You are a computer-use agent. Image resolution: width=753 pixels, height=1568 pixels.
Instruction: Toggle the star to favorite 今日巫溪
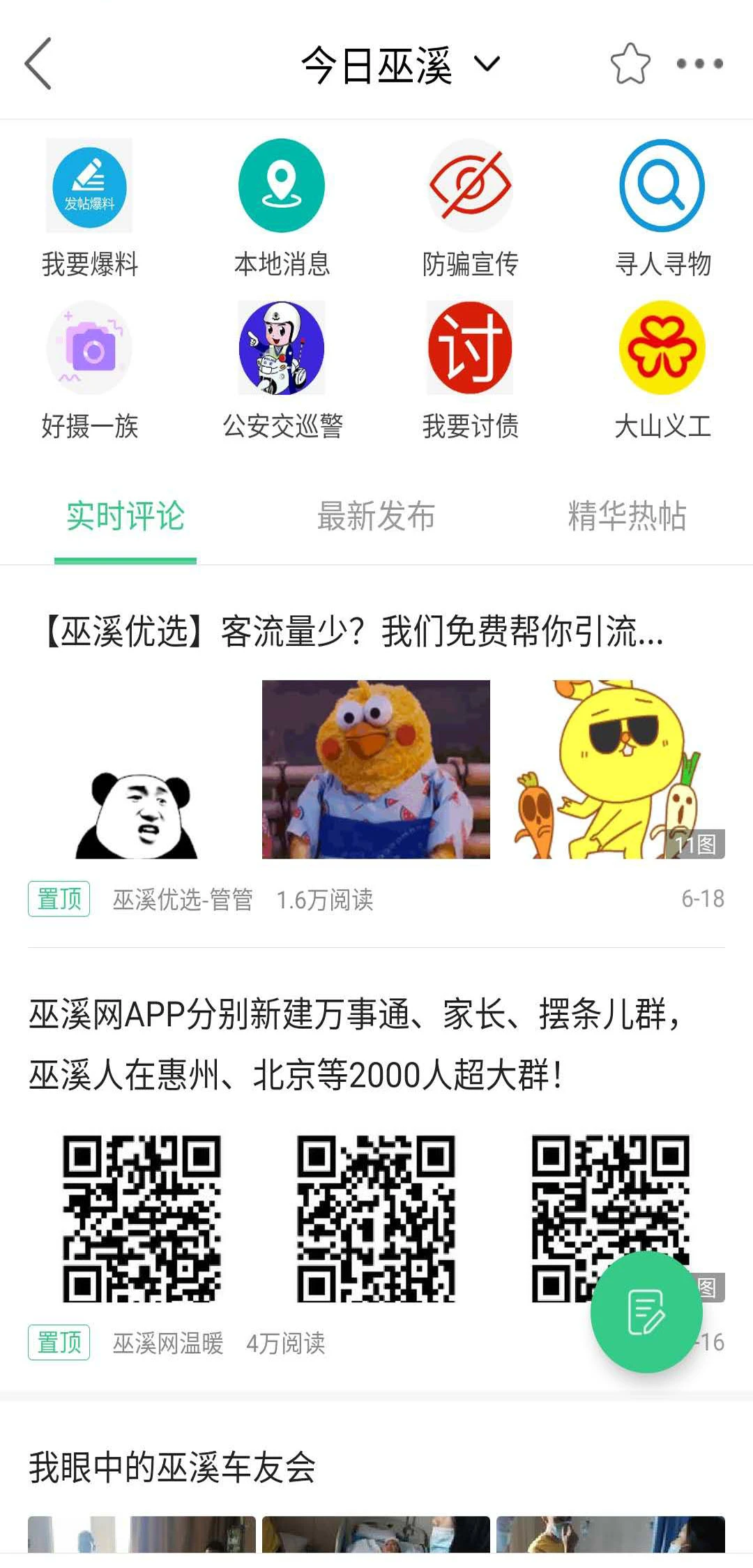pyautogui.click(x=628, y=62)
